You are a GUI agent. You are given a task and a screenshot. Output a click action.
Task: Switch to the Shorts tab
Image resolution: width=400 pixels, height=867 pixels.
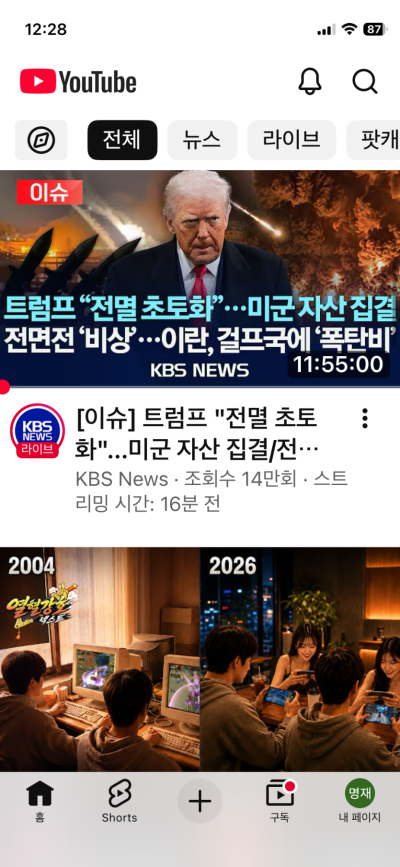point(120,801)
